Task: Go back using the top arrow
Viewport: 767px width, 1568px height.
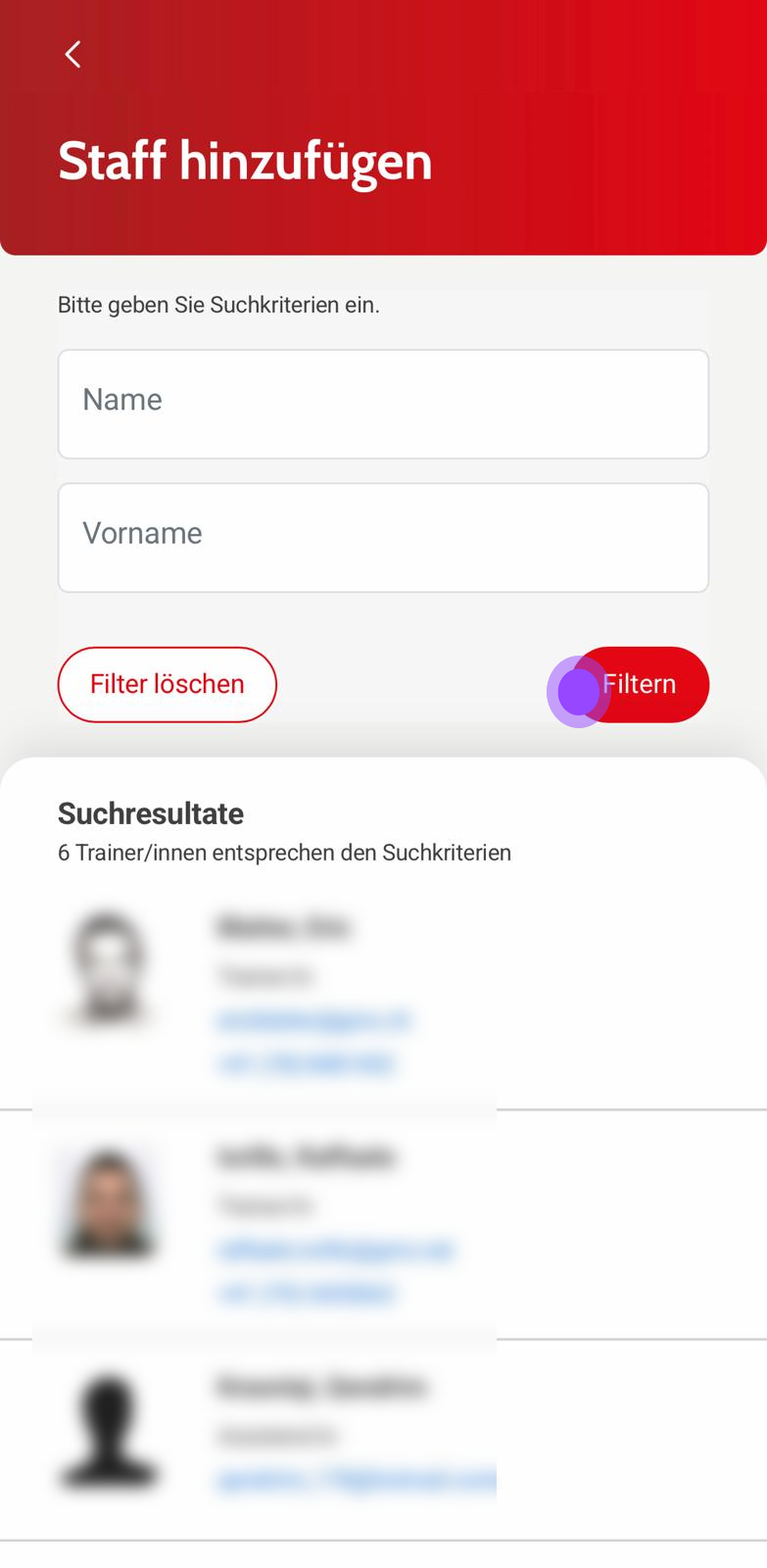Action: tap(72, 55)
